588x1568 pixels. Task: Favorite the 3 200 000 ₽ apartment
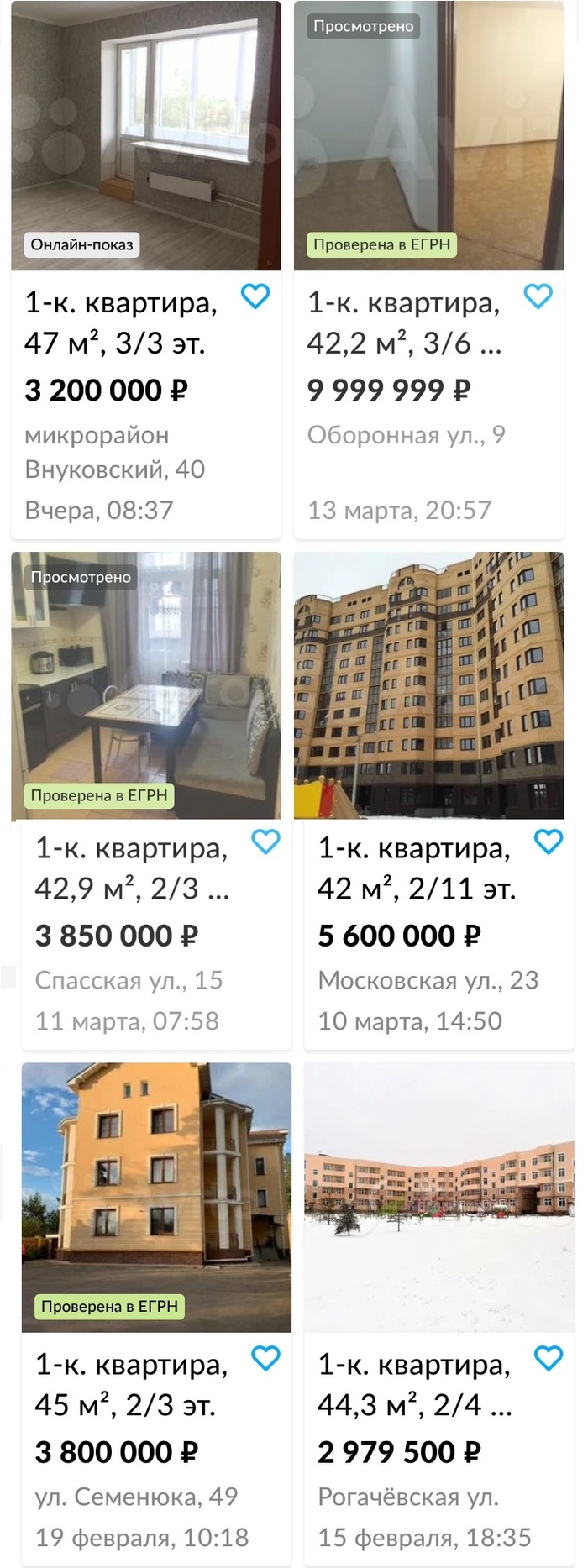(x=255, y=296)
